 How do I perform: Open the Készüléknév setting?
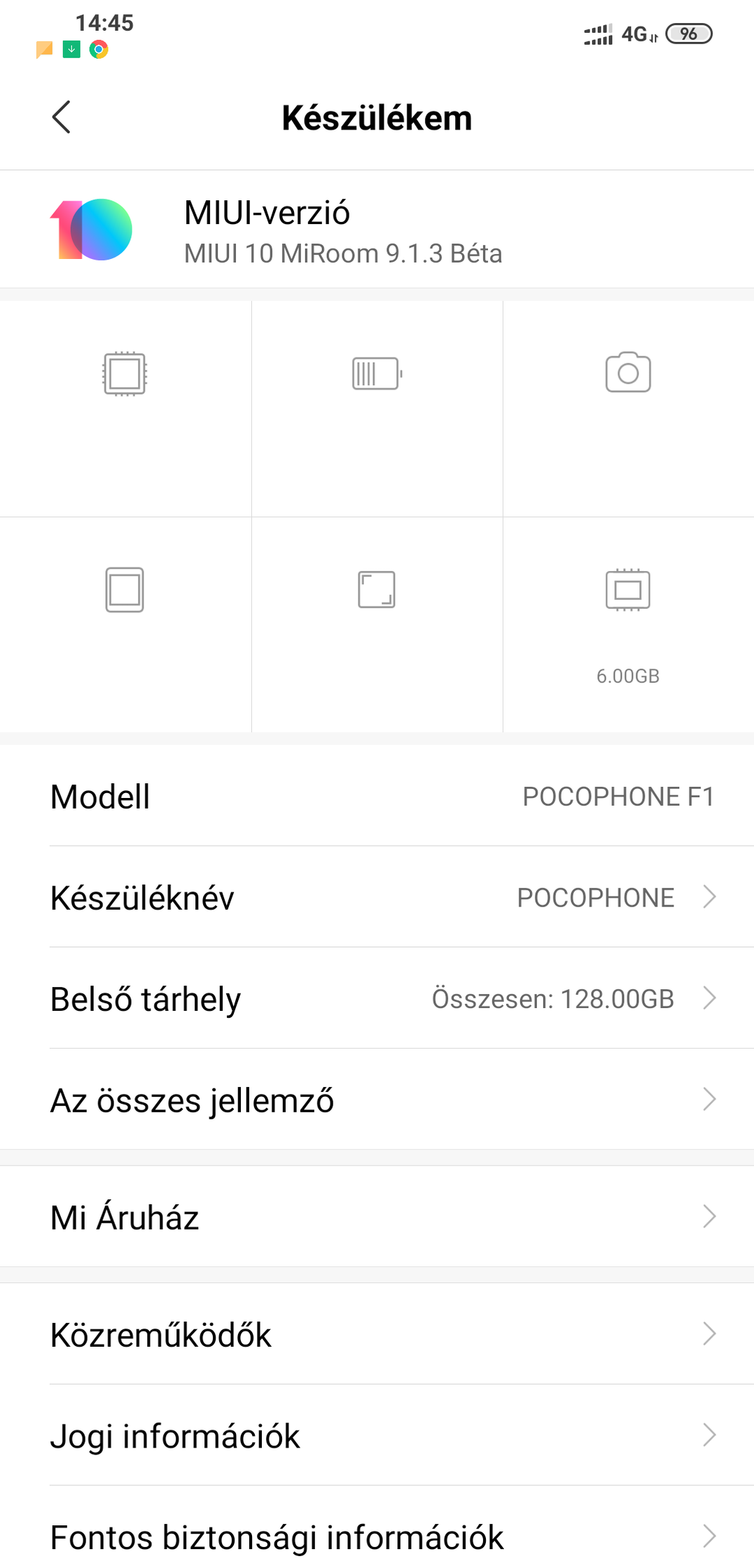click(x=377, y=897)
